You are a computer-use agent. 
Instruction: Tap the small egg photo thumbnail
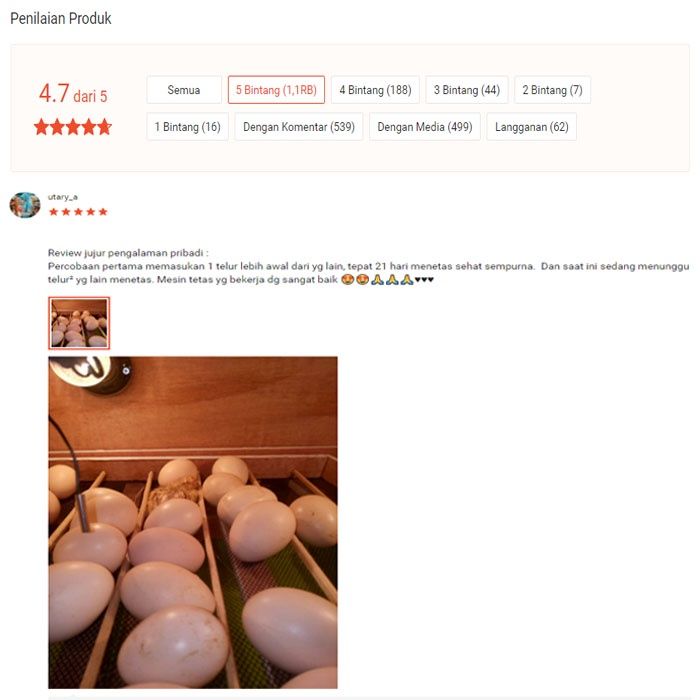[x=79, y=323]
